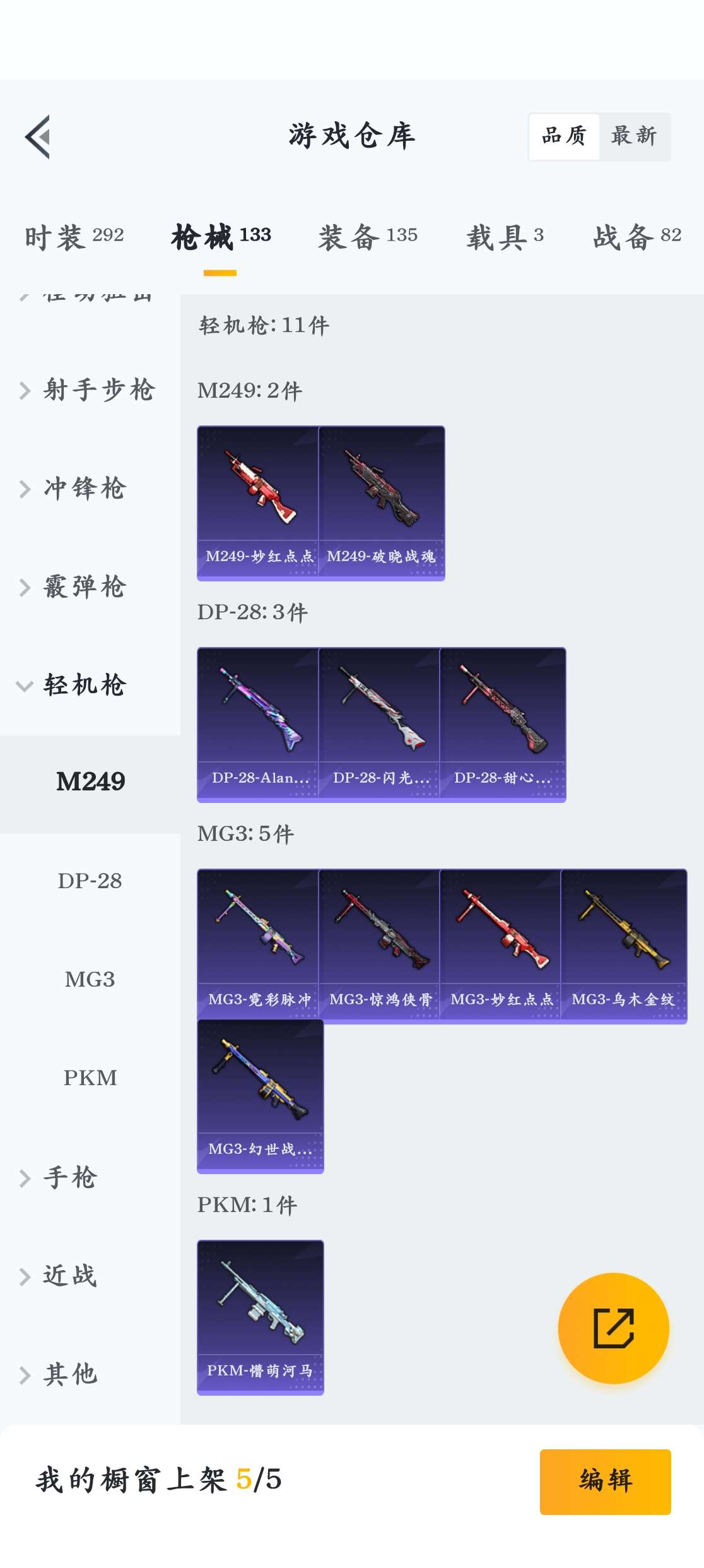Switch to the 装备 tab

(368, 237)
